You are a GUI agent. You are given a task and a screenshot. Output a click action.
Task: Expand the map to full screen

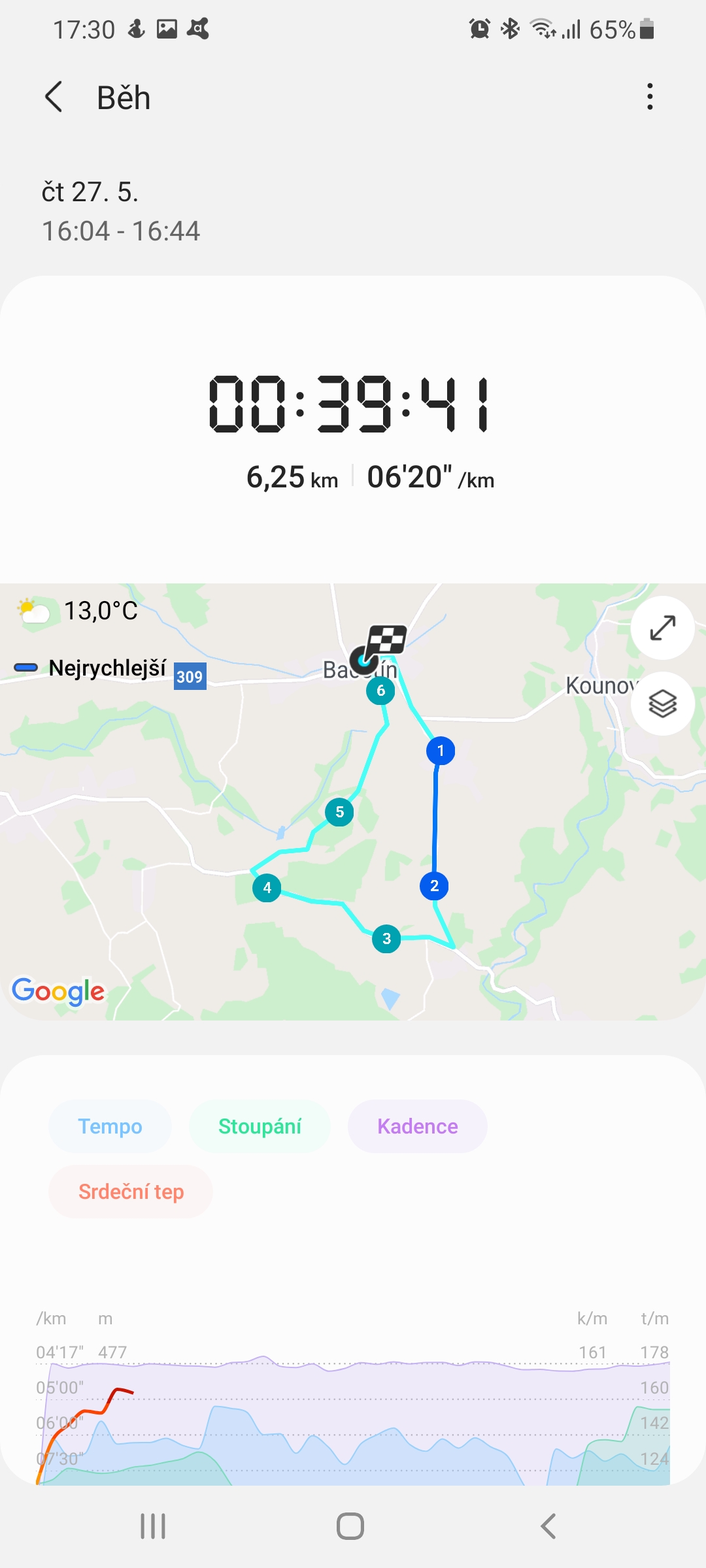(x=662, y=628)
